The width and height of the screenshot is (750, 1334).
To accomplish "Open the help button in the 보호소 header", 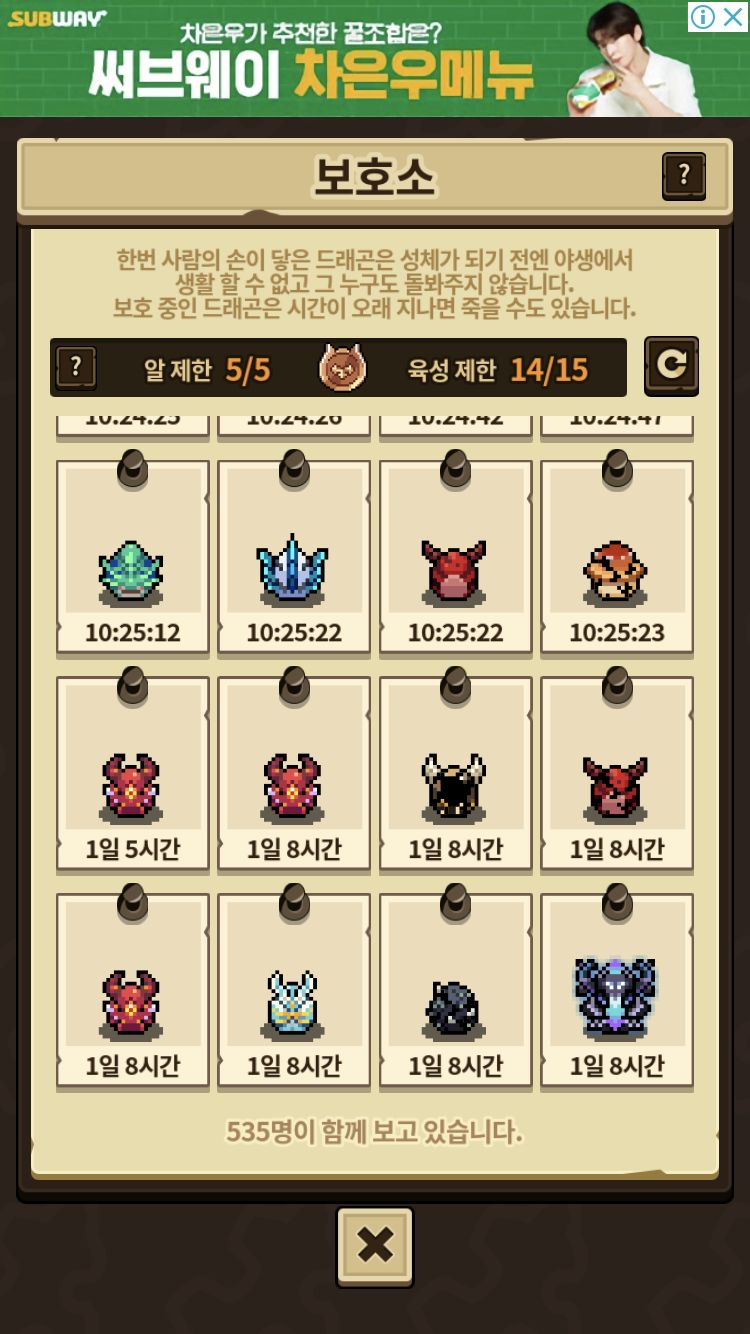I will 684,176.
